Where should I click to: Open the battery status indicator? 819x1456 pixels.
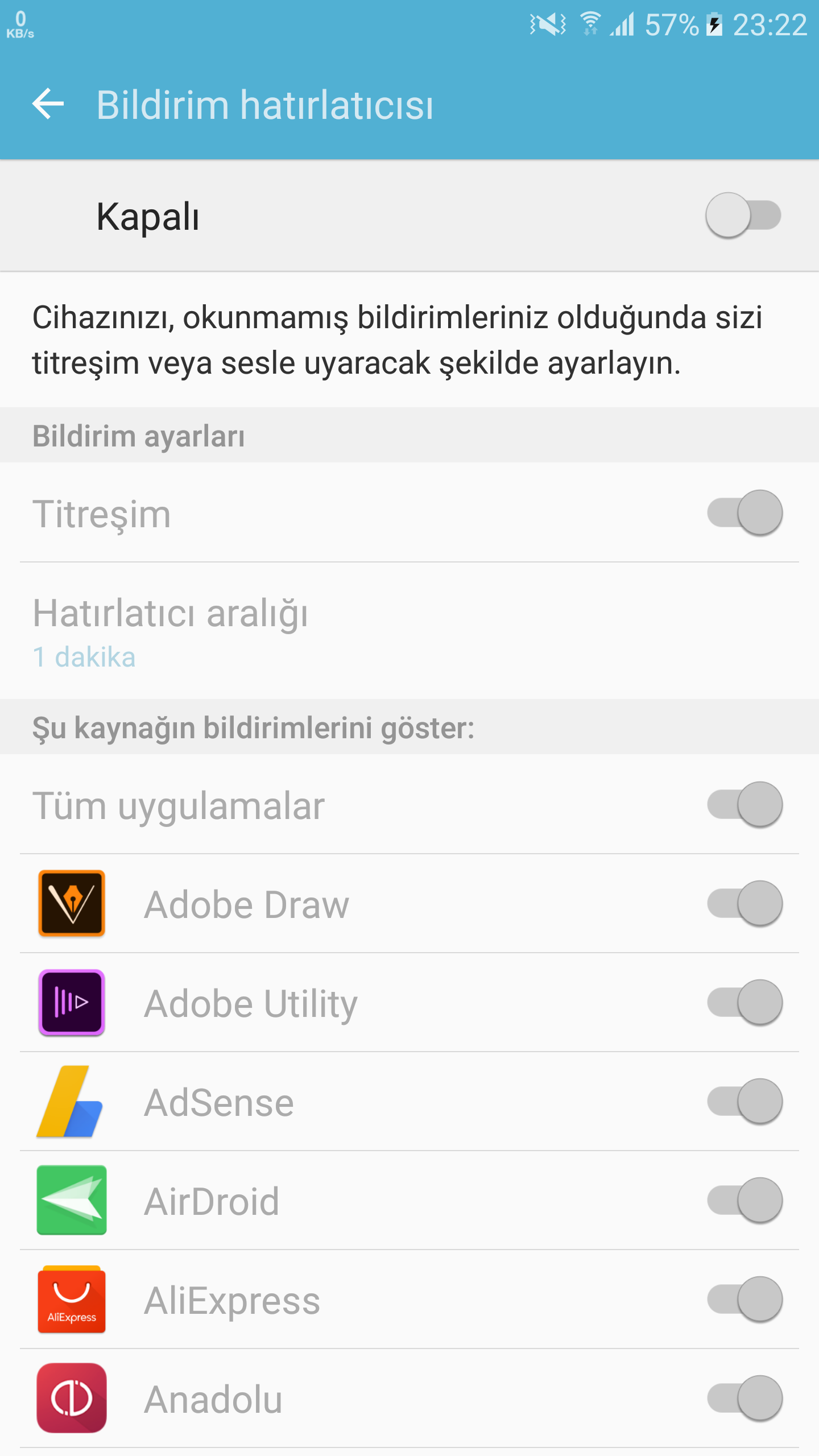coord(714,24)
